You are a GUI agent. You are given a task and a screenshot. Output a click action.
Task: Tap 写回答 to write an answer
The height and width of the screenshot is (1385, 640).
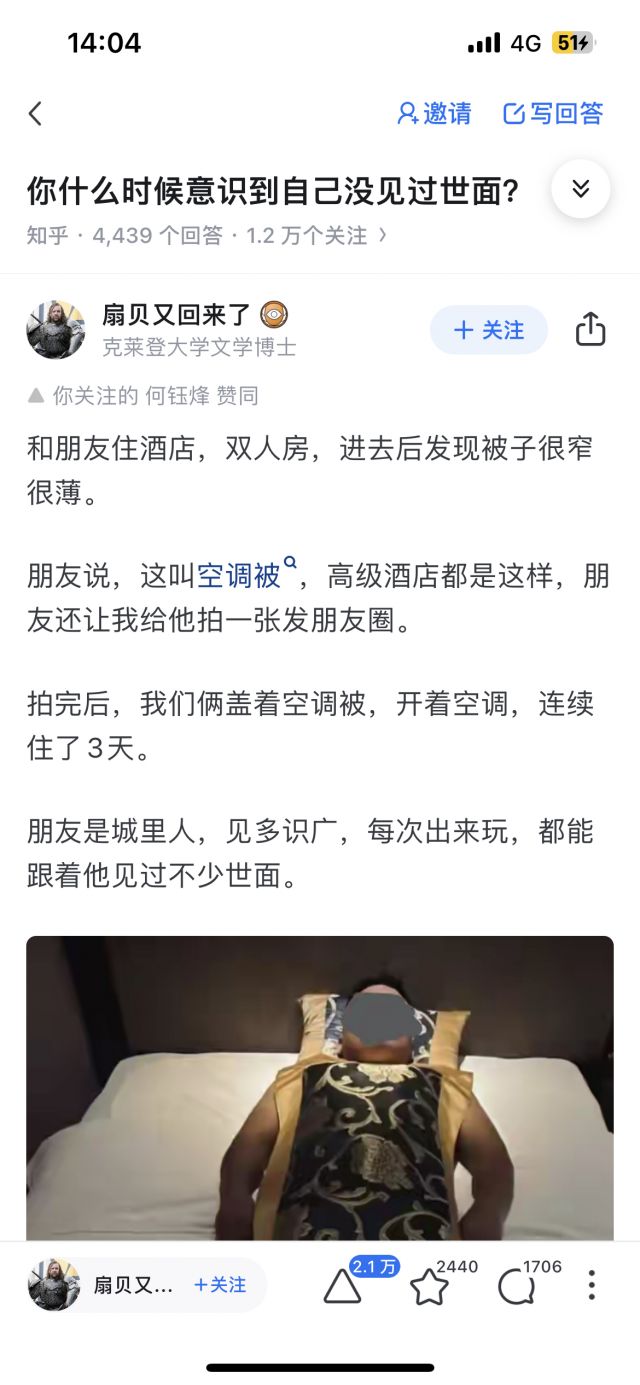pyautogui.click(x=553, y=114)
